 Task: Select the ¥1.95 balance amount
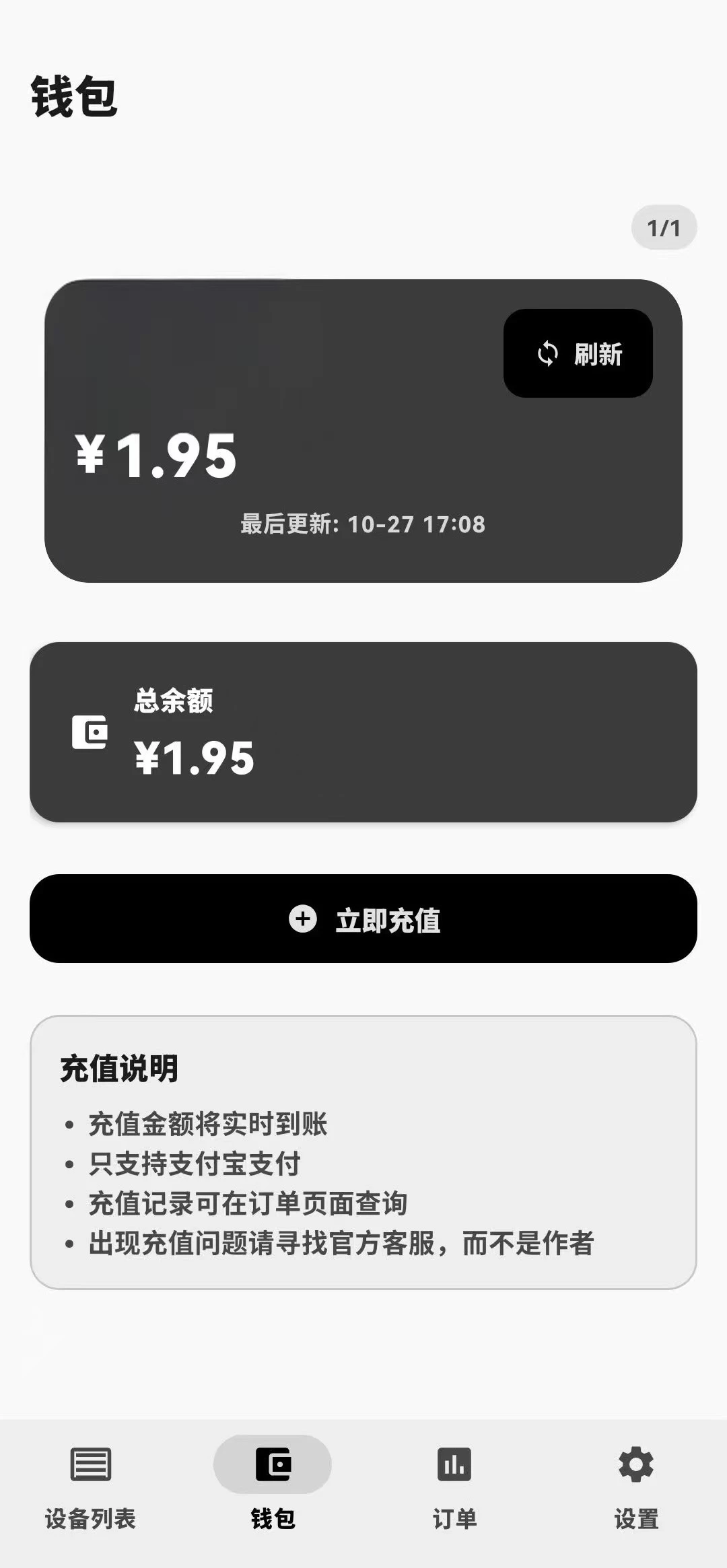click(155, 455)
